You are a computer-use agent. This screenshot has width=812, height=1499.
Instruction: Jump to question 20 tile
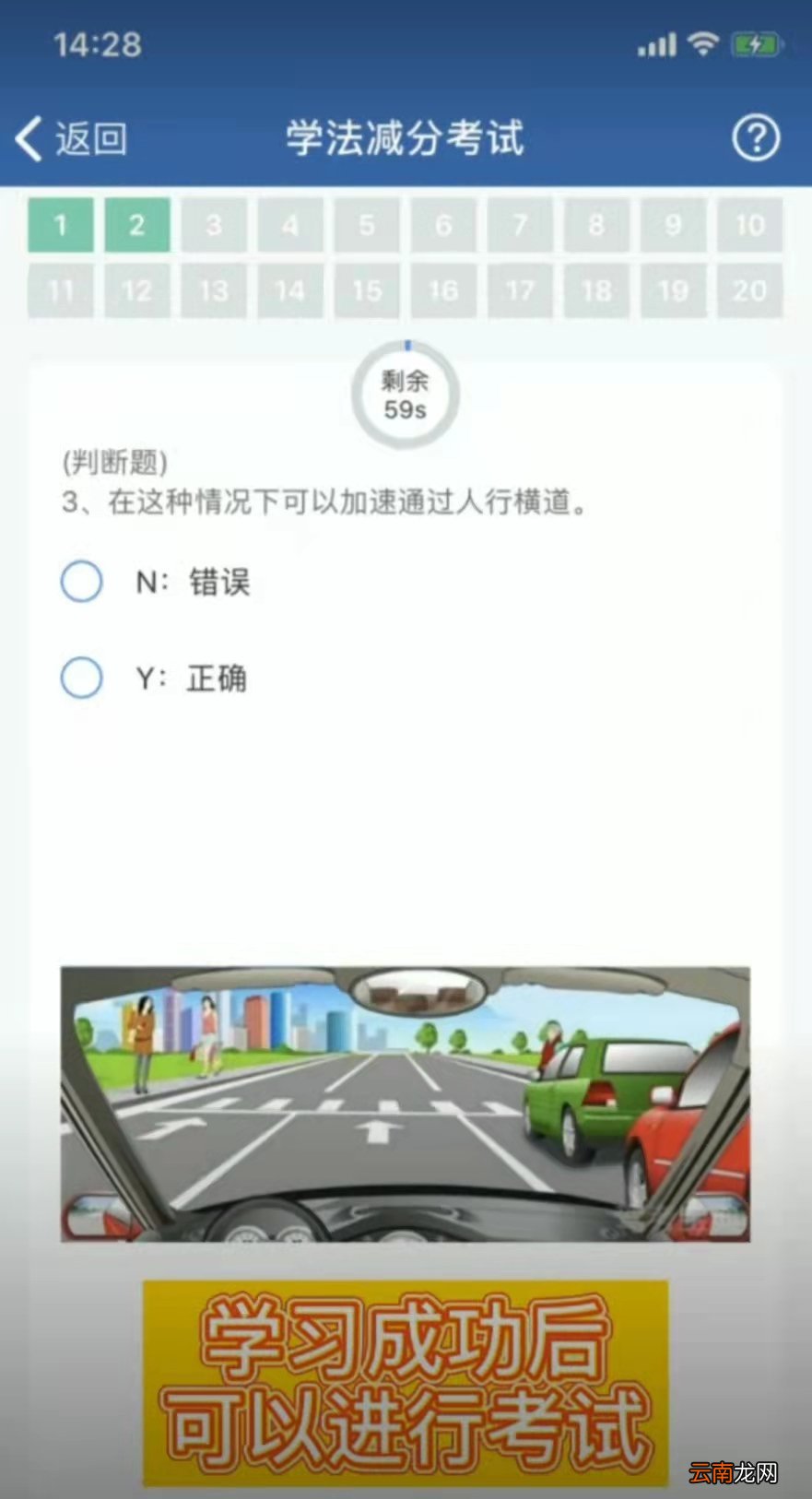tap(748, 291)
